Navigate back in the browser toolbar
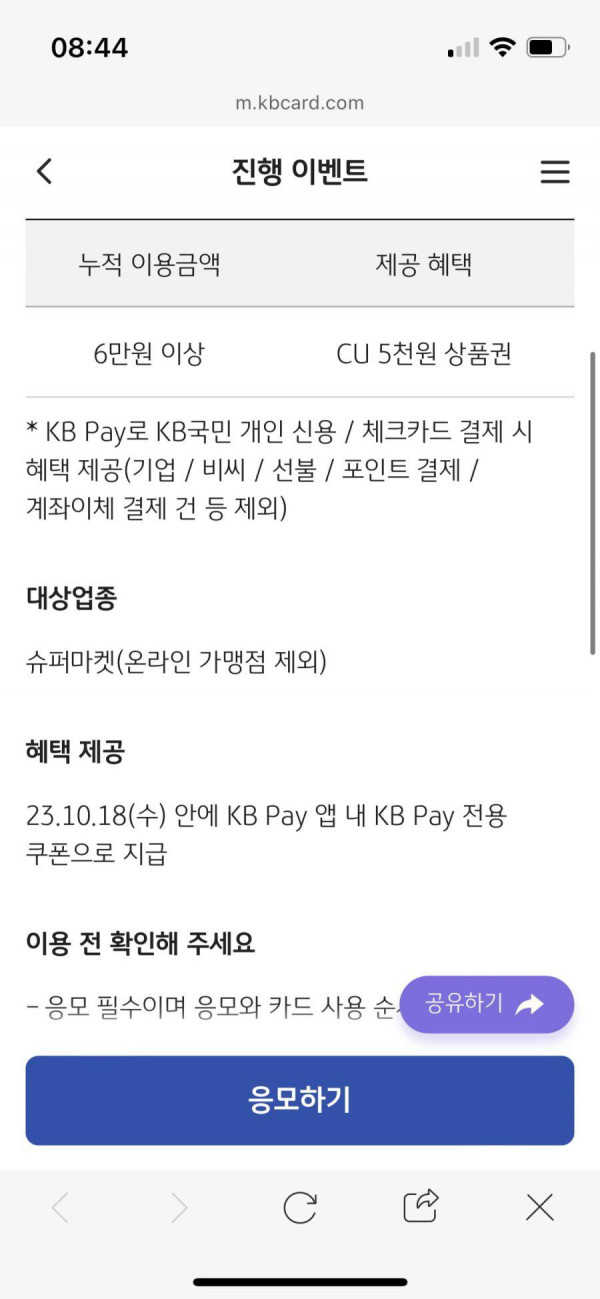Viewport: 600px width, 1299px height. [60, 1208]
